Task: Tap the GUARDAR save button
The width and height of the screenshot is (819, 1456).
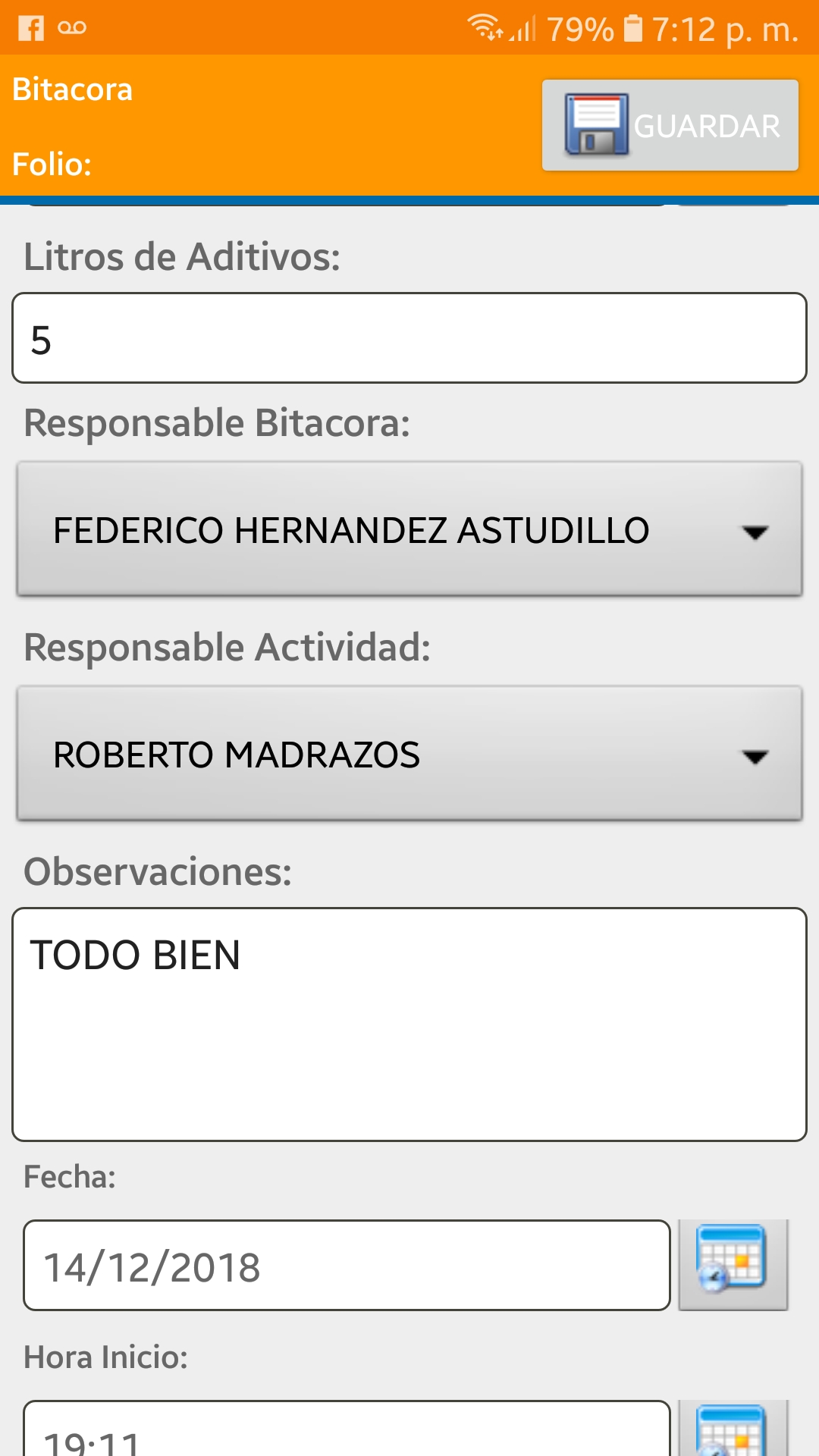Action: tap(670, 125)
